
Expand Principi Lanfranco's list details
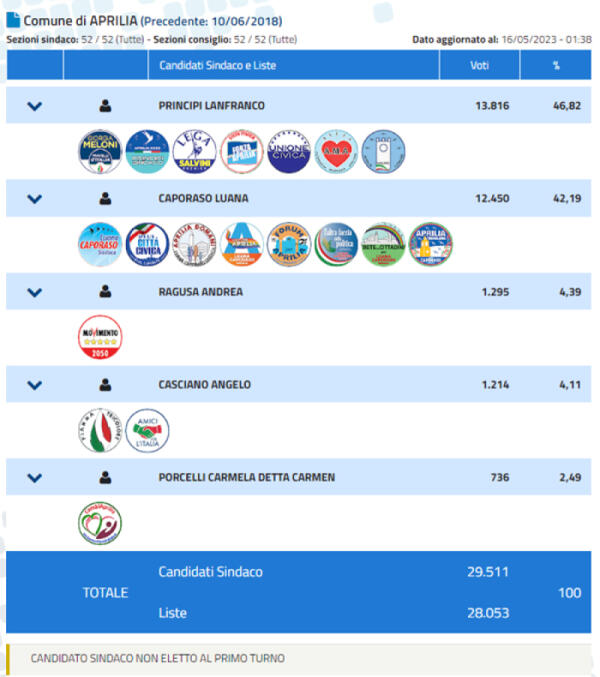[35, 106]
